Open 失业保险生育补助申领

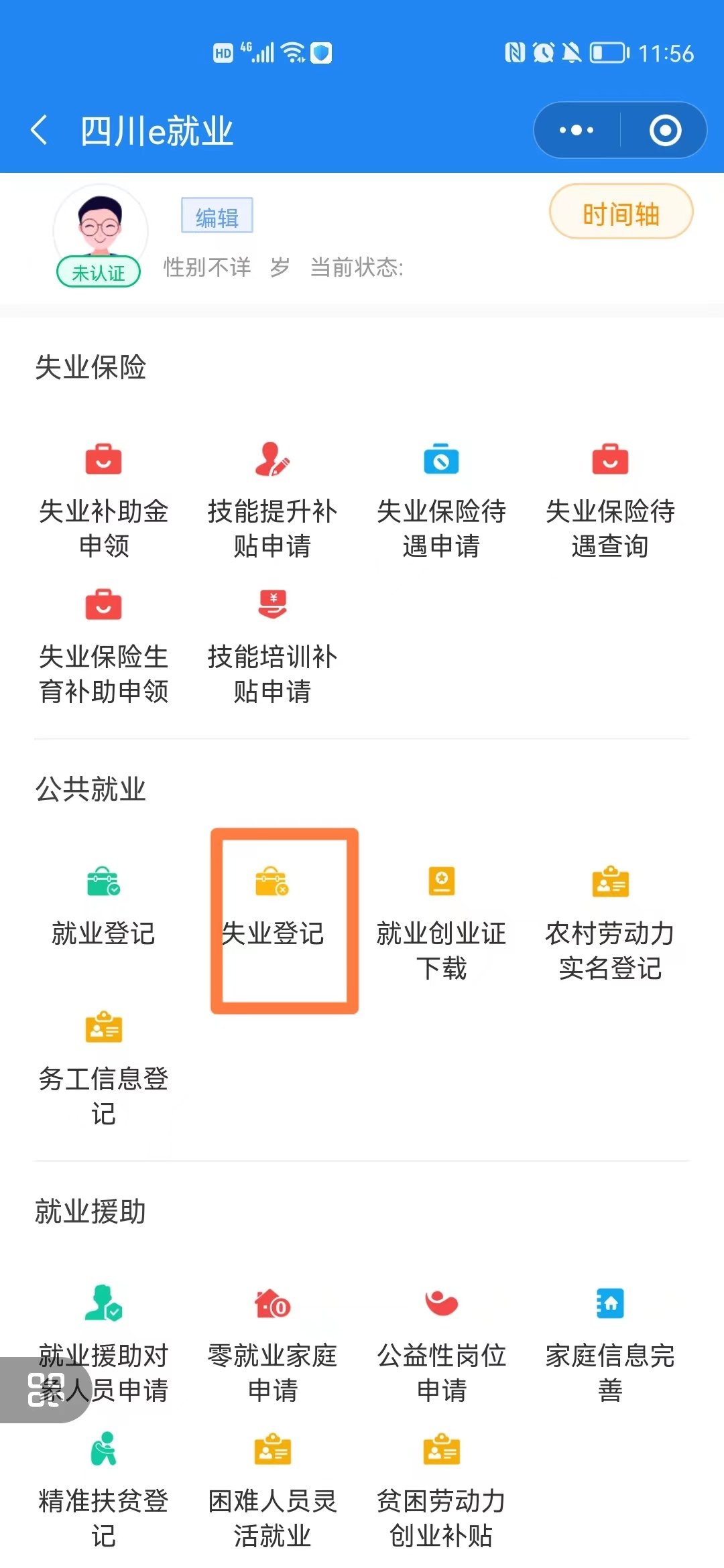[x=103, y=646]
